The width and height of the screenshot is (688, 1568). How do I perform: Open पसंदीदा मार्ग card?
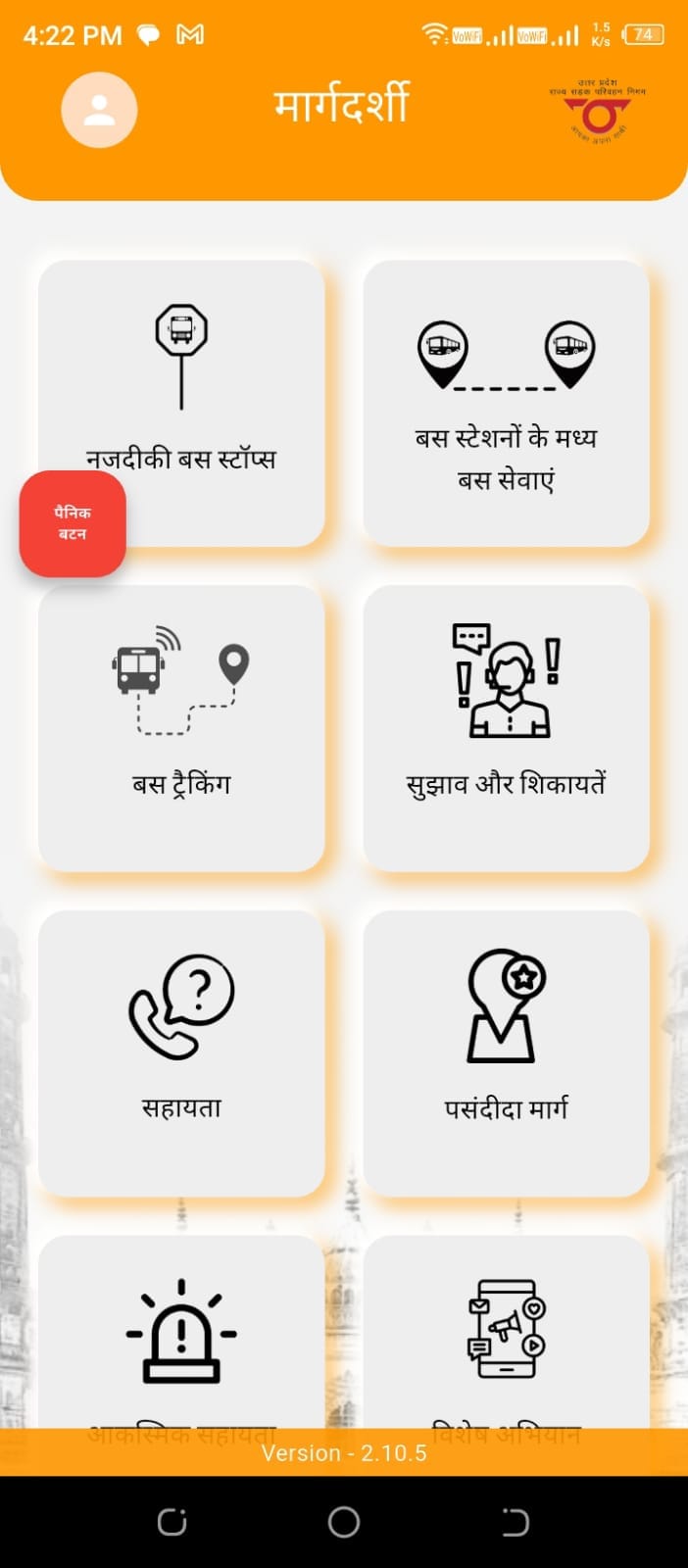tap(506, 1053)
